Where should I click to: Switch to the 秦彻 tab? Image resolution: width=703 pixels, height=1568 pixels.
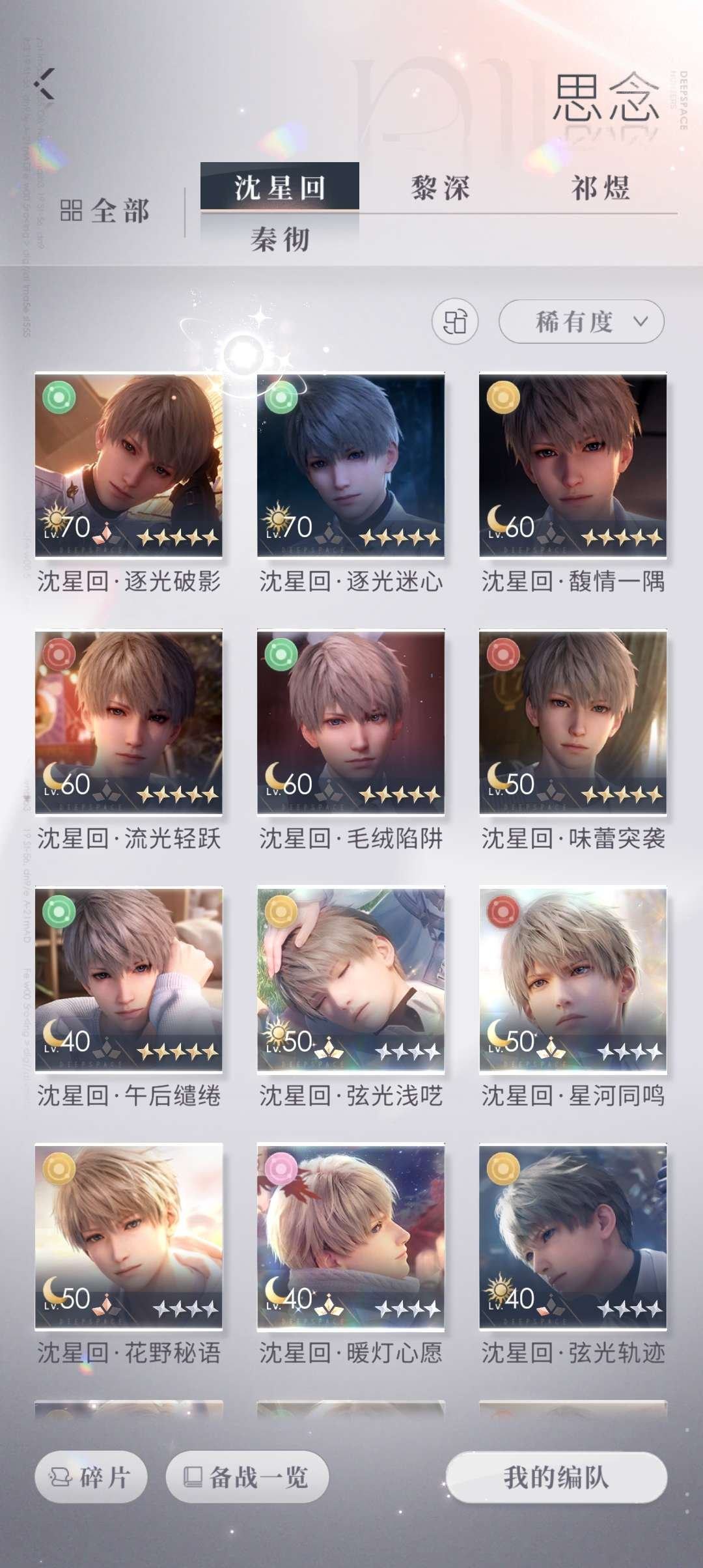tap(280, 240)
